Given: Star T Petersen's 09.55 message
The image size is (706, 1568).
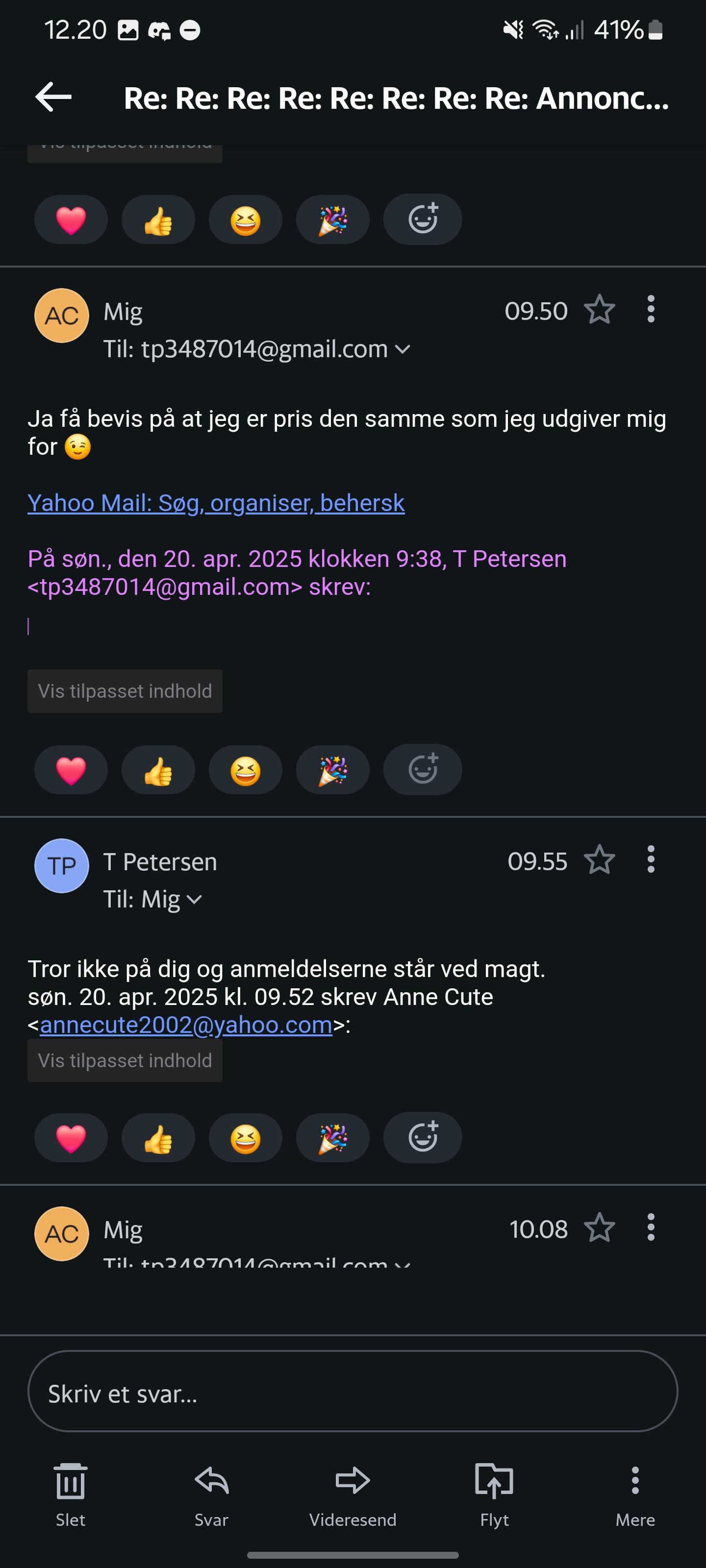Looking at the screenshot, I should (x=599, y=860).
